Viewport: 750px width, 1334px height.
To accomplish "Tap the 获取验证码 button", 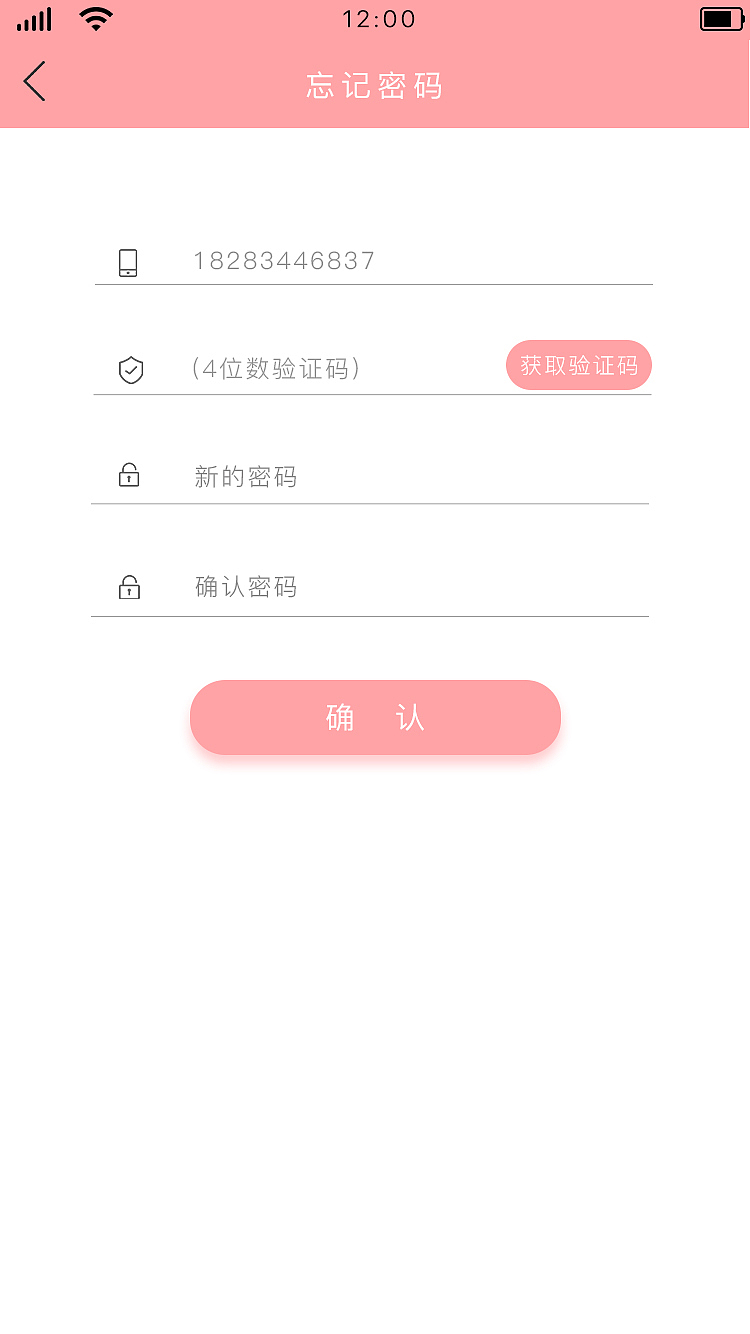I will (x=578, y=365).
